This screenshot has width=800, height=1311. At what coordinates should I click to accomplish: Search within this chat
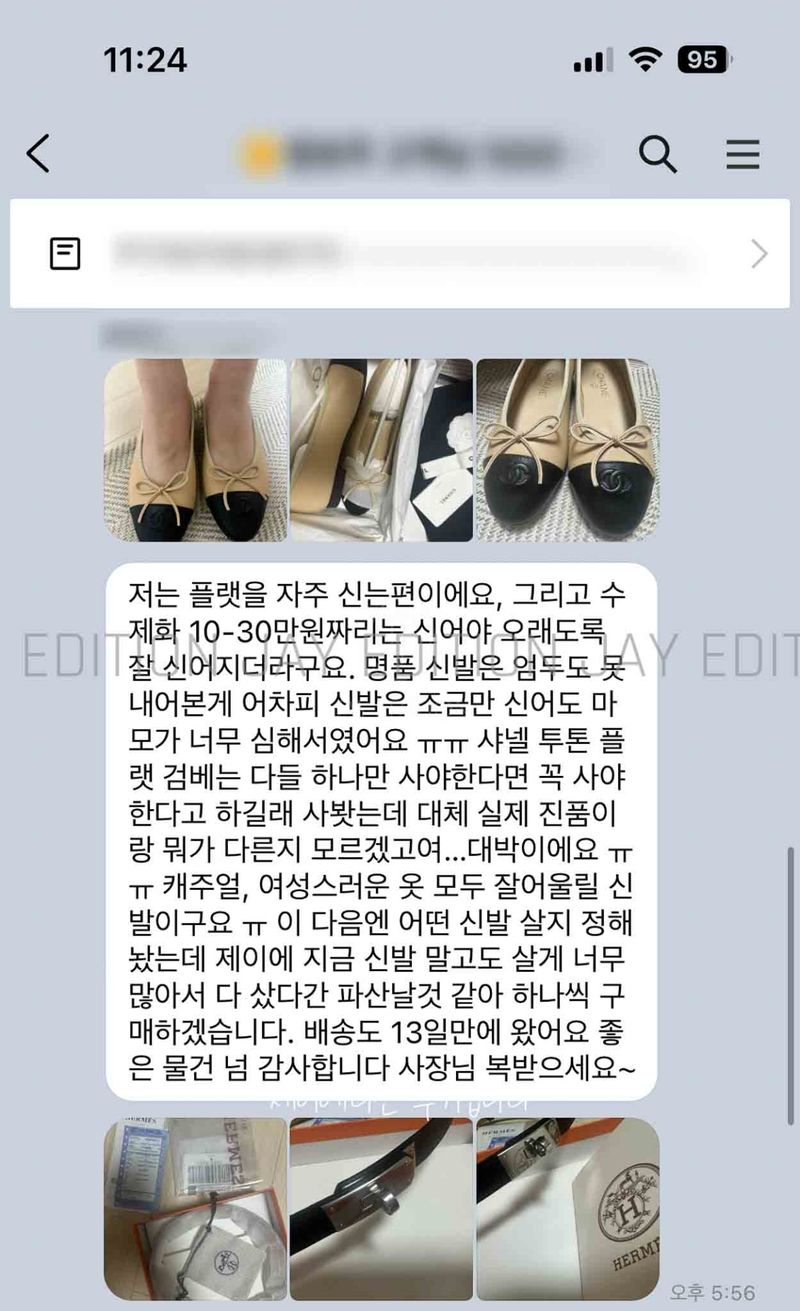pyautogui.click(x=657, y=154)
